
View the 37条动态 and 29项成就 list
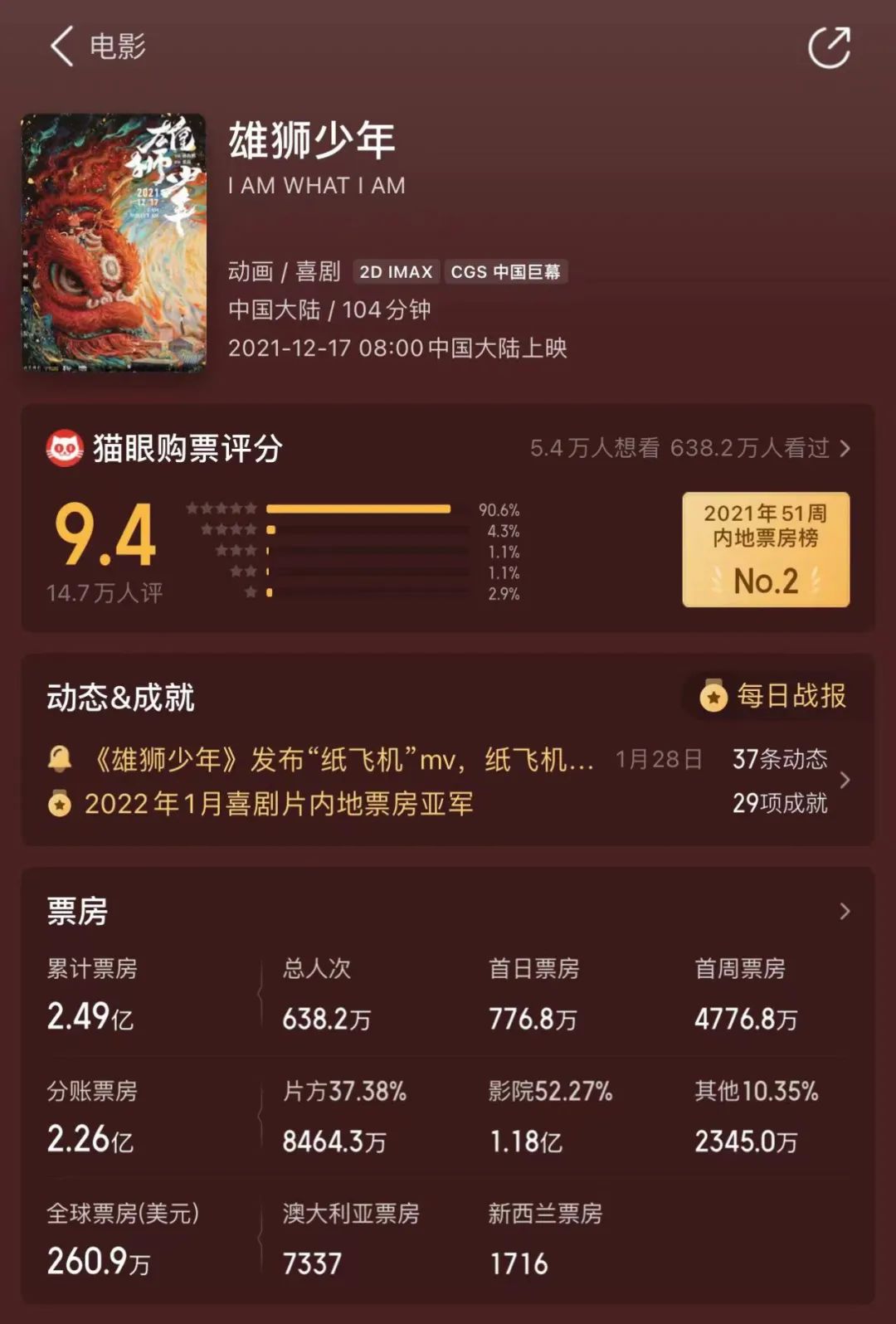[x=788, y=781]
